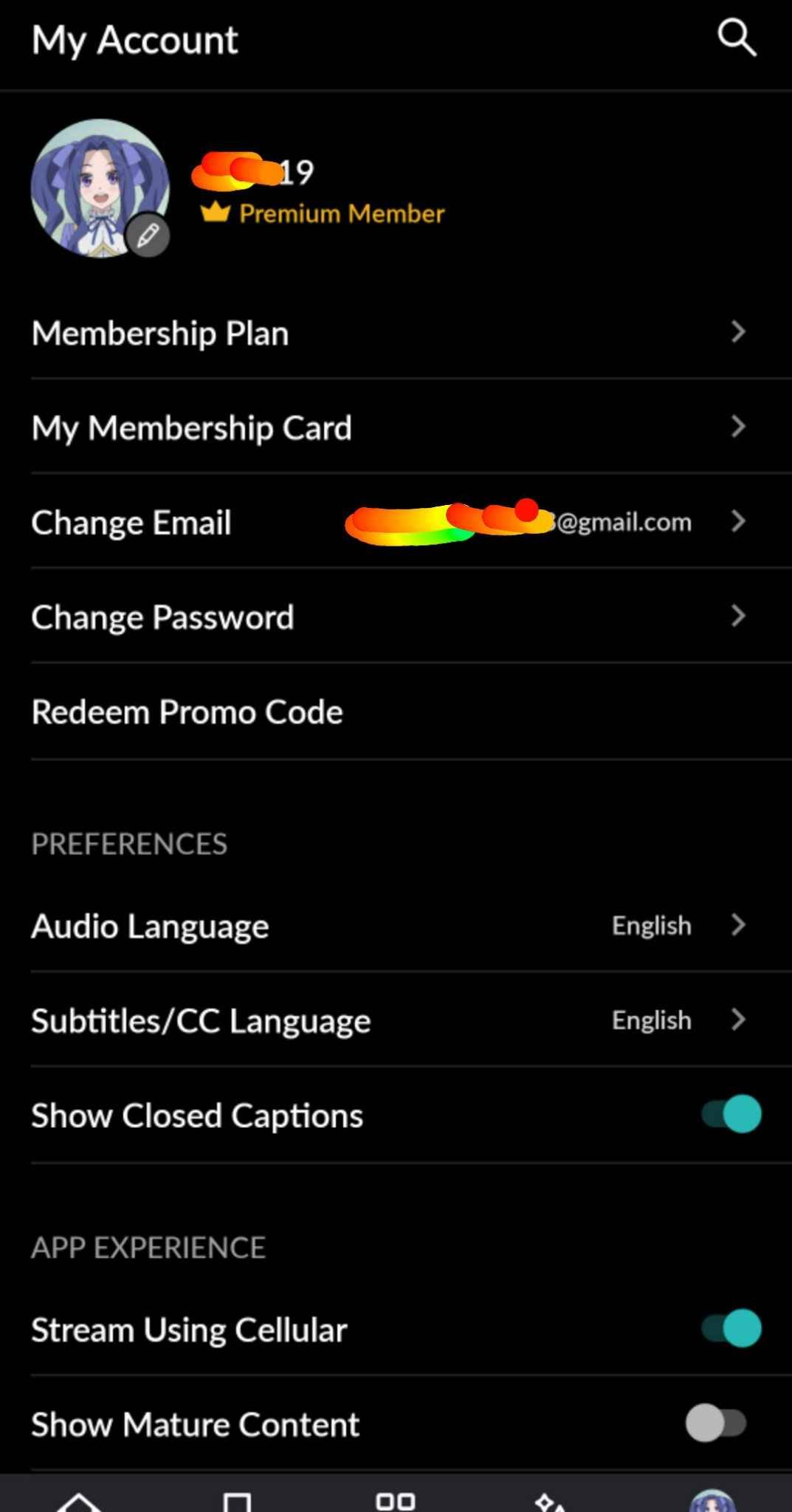Turn off Show Closed Captions
Viewport: 792px width, 1512px height.
[731, 1114]
